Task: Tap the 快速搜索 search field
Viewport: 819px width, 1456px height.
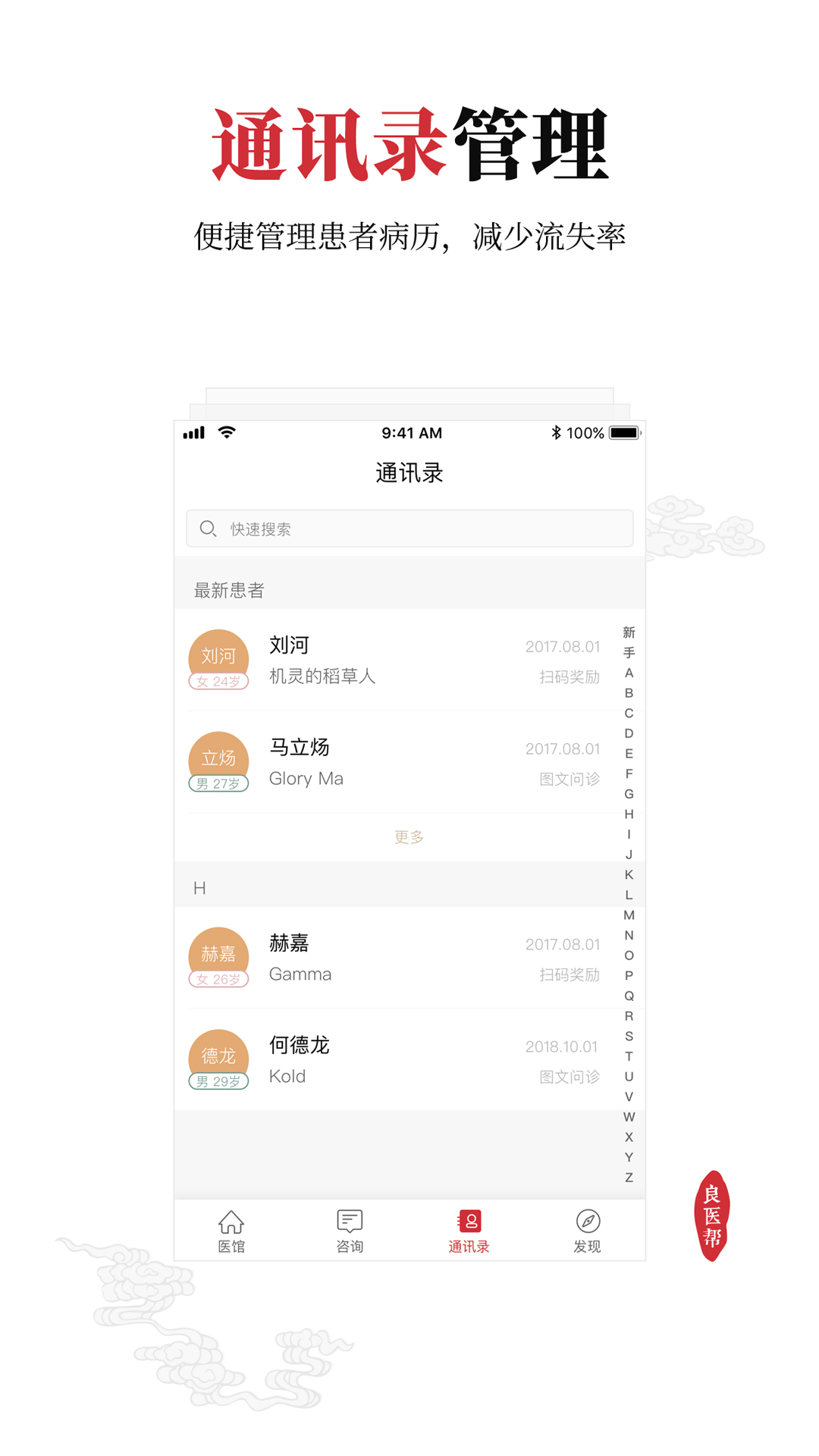Action: pyautogui.click(x=409, y=528)
